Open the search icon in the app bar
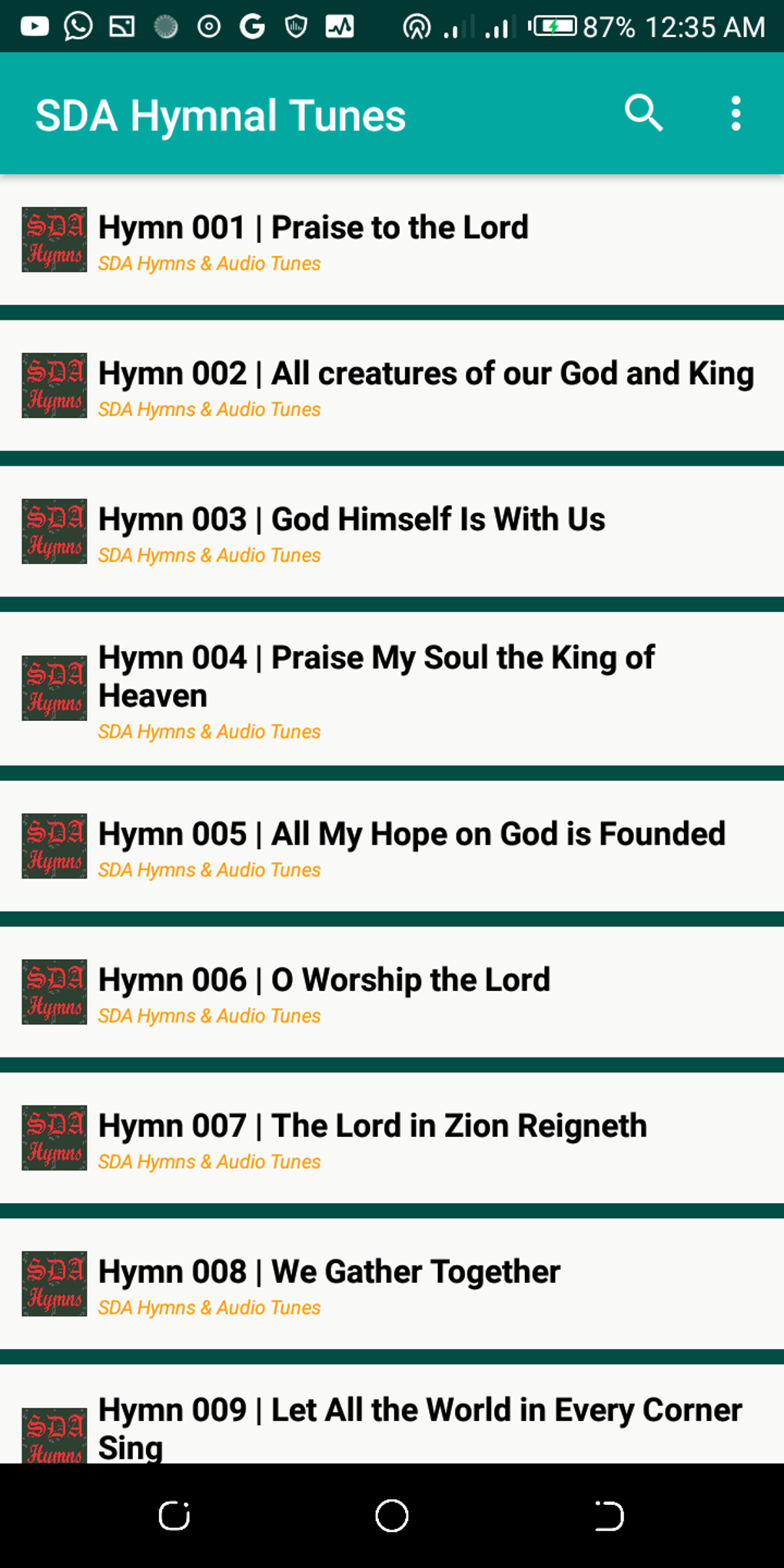 644,113
